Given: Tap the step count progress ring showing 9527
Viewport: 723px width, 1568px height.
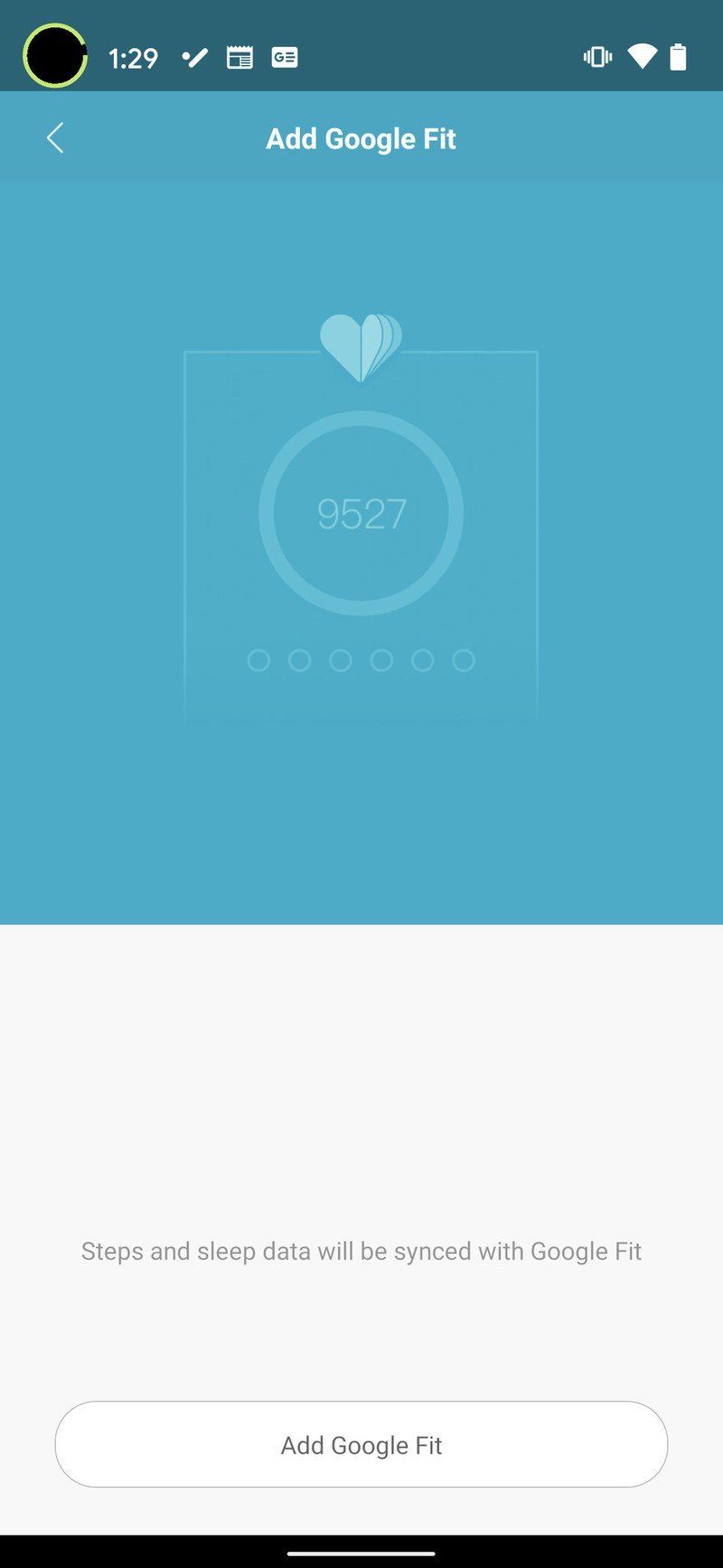Looking at the screenshot, I should [361, 511].
